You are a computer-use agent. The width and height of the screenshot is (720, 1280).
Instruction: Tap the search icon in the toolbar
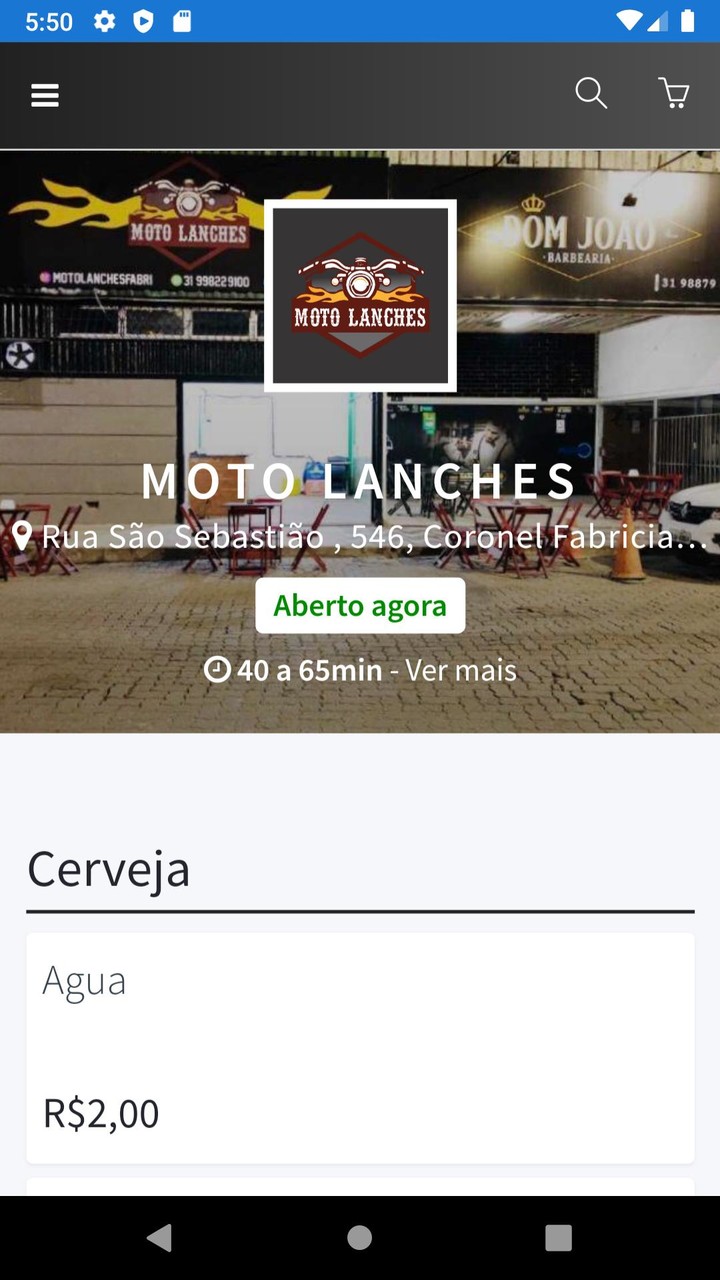click(591, 93)
